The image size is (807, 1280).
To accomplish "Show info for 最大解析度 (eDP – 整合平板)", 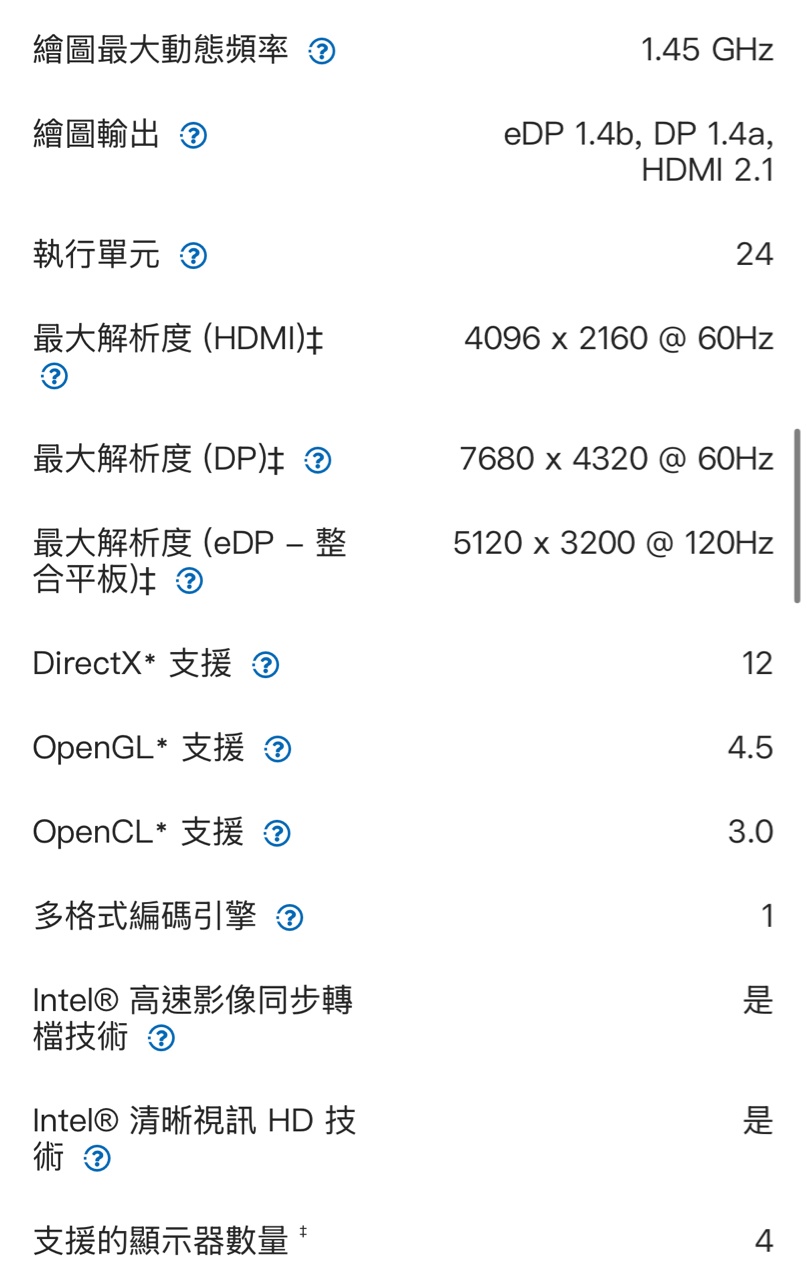I will tap(189, 581).
